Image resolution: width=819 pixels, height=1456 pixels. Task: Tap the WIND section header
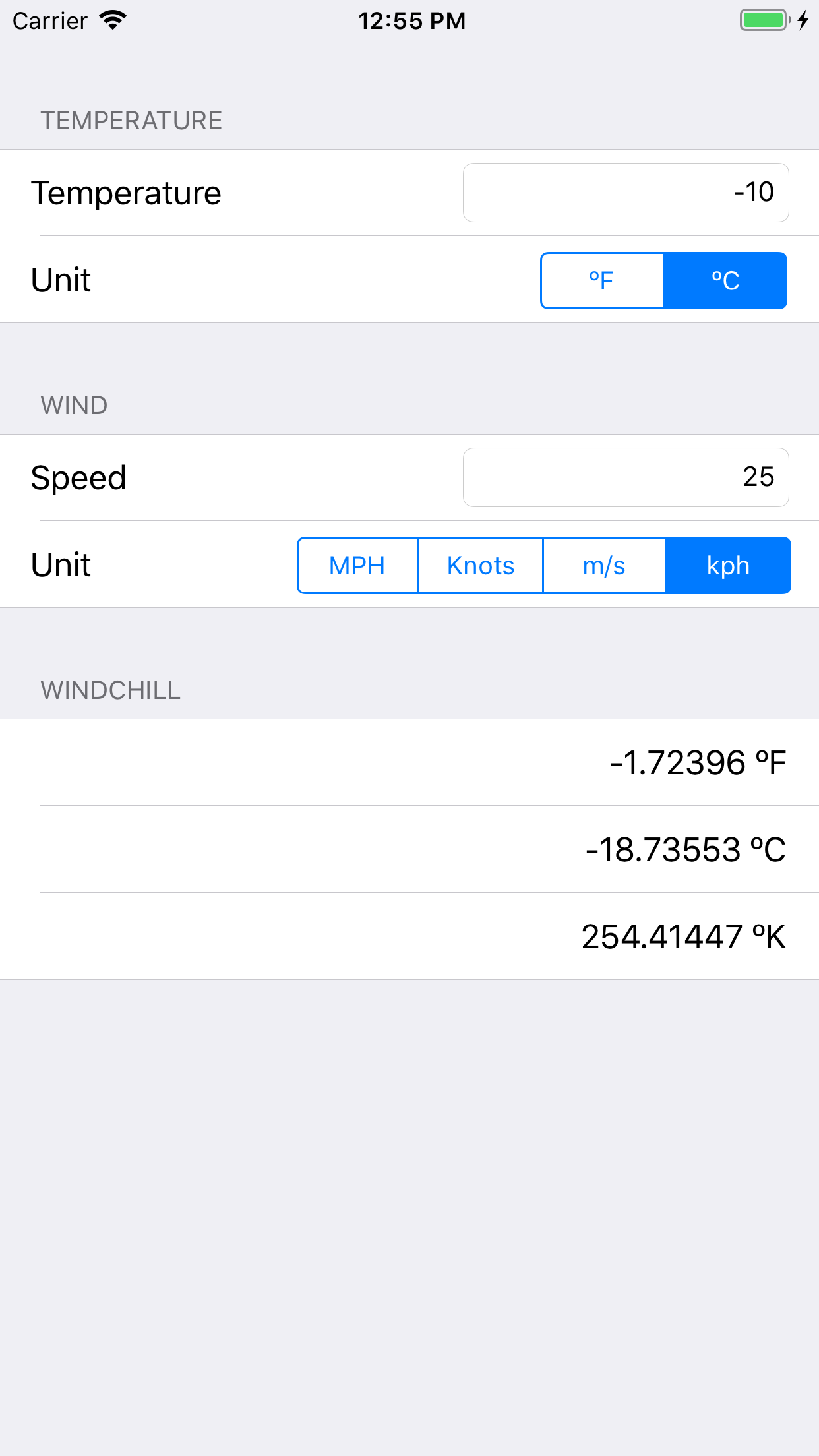coord(74,406)
